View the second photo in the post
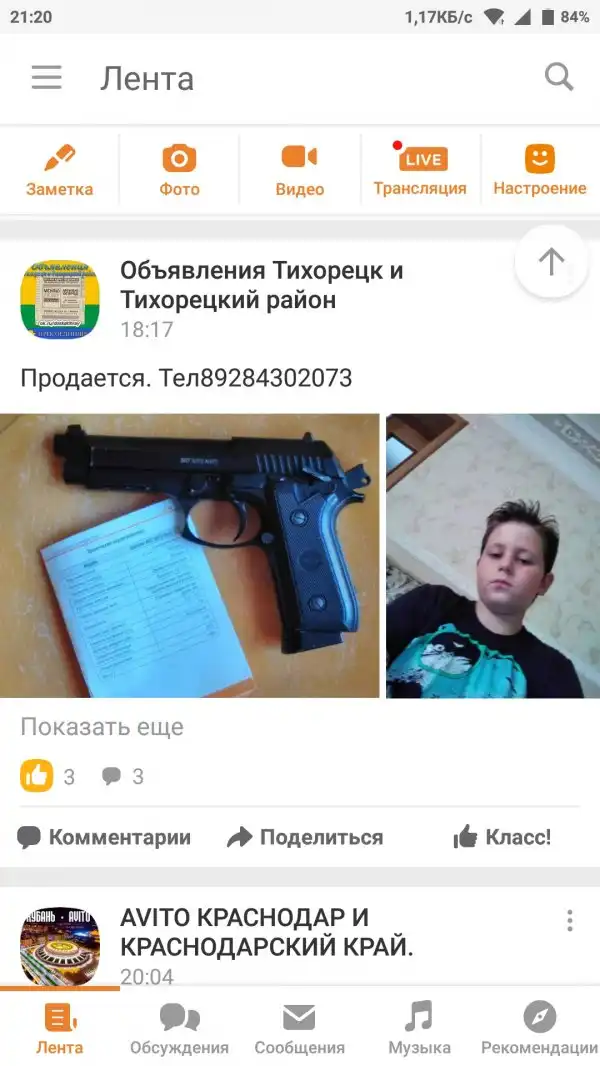 point(493,555)
